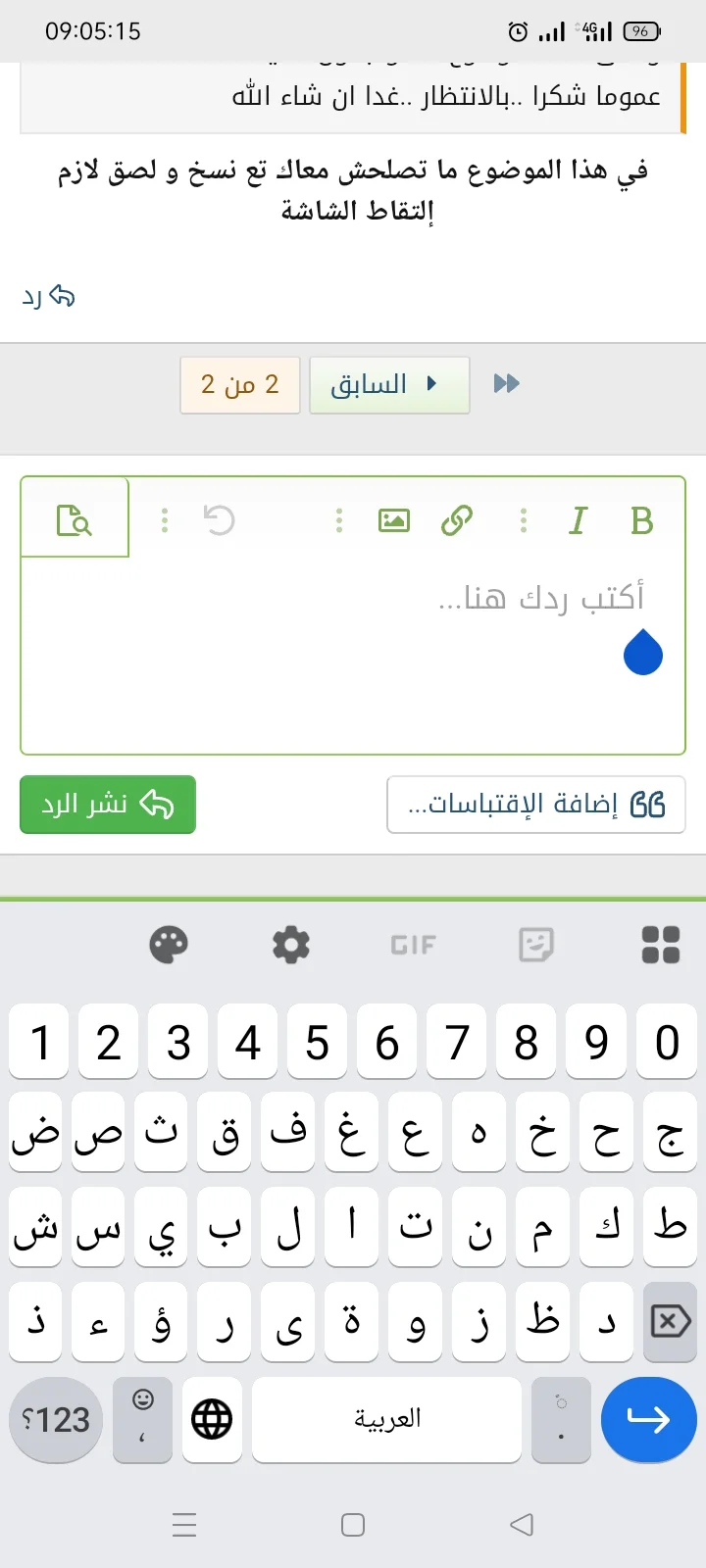Open the keyboard theme palette icon

click(x=170, y=944)
